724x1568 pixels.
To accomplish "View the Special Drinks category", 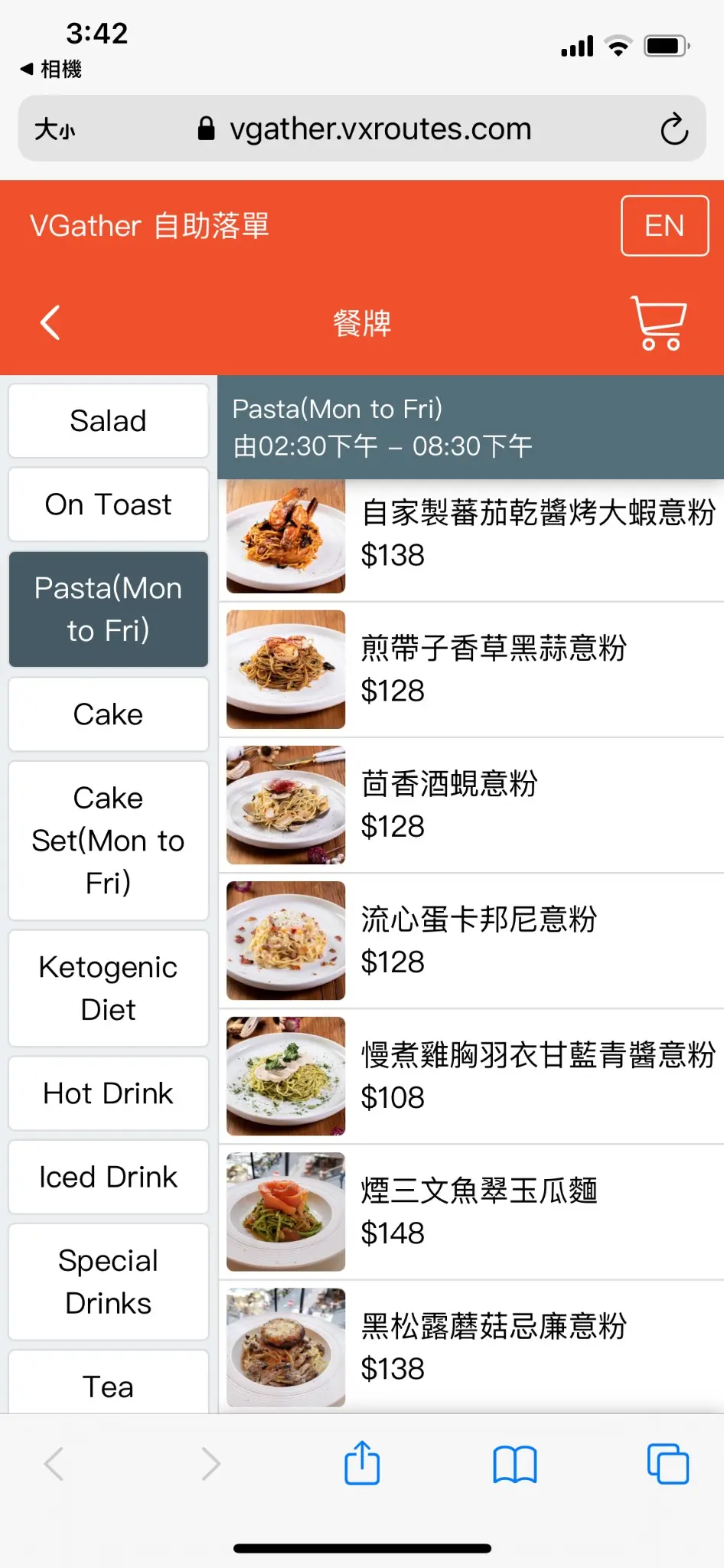I will tap(108, 1282).
